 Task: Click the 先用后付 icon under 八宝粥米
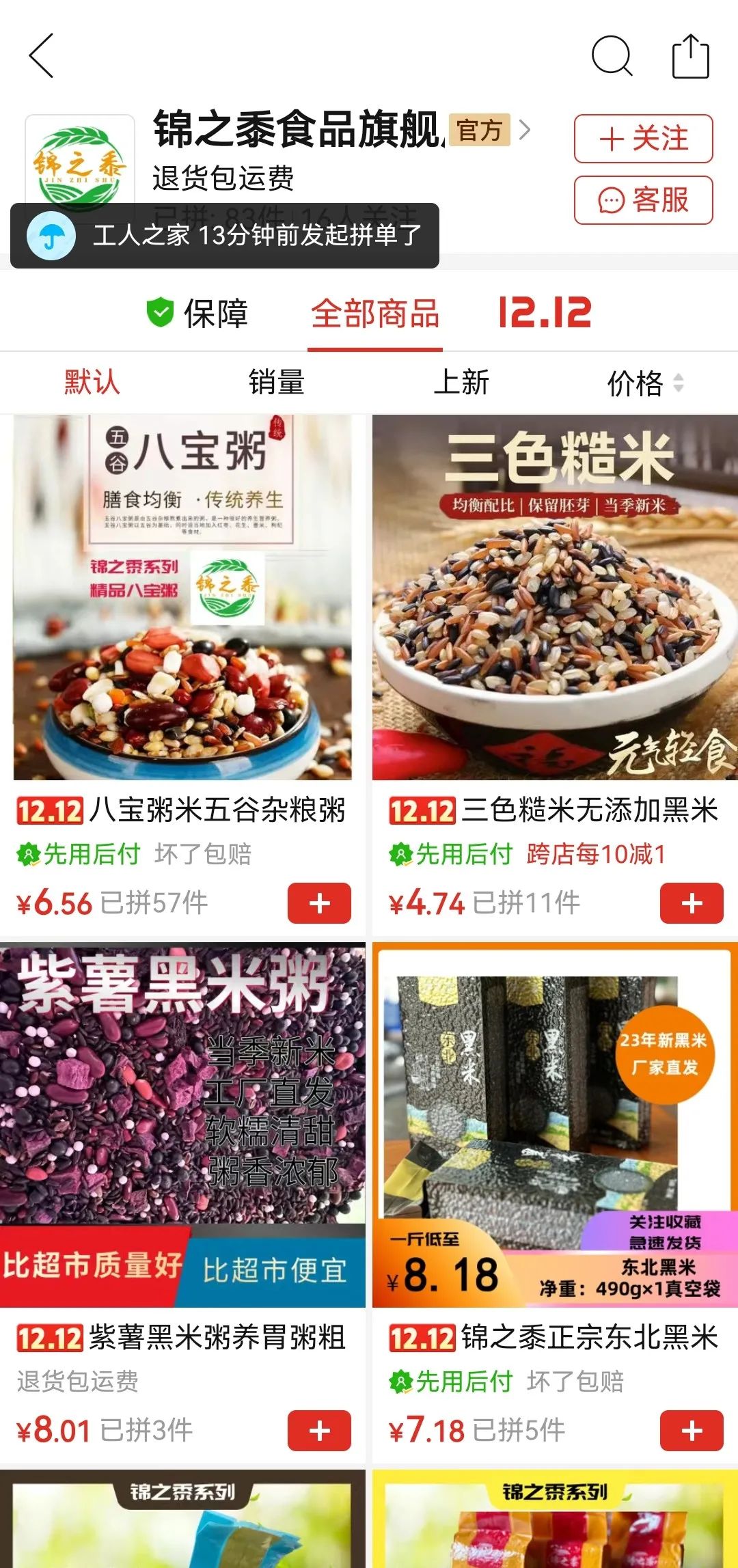[30, 855]
